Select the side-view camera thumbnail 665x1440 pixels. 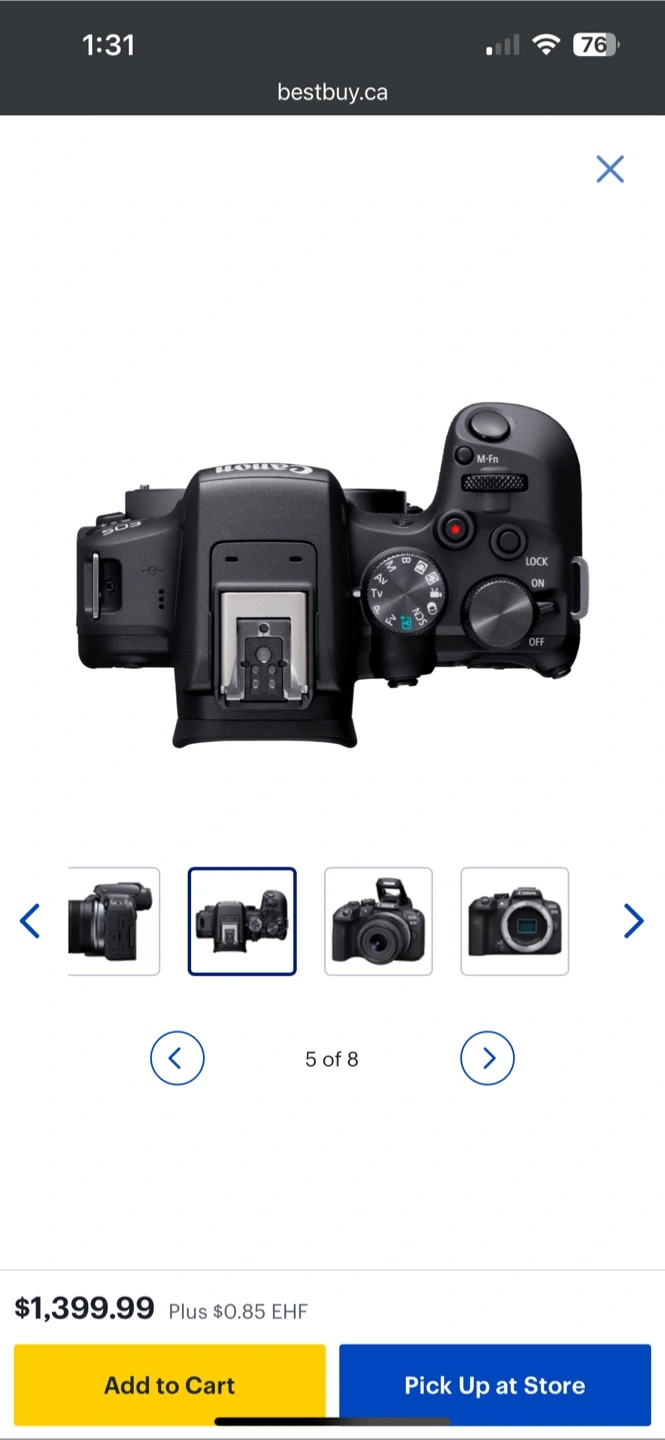point(114,921)
